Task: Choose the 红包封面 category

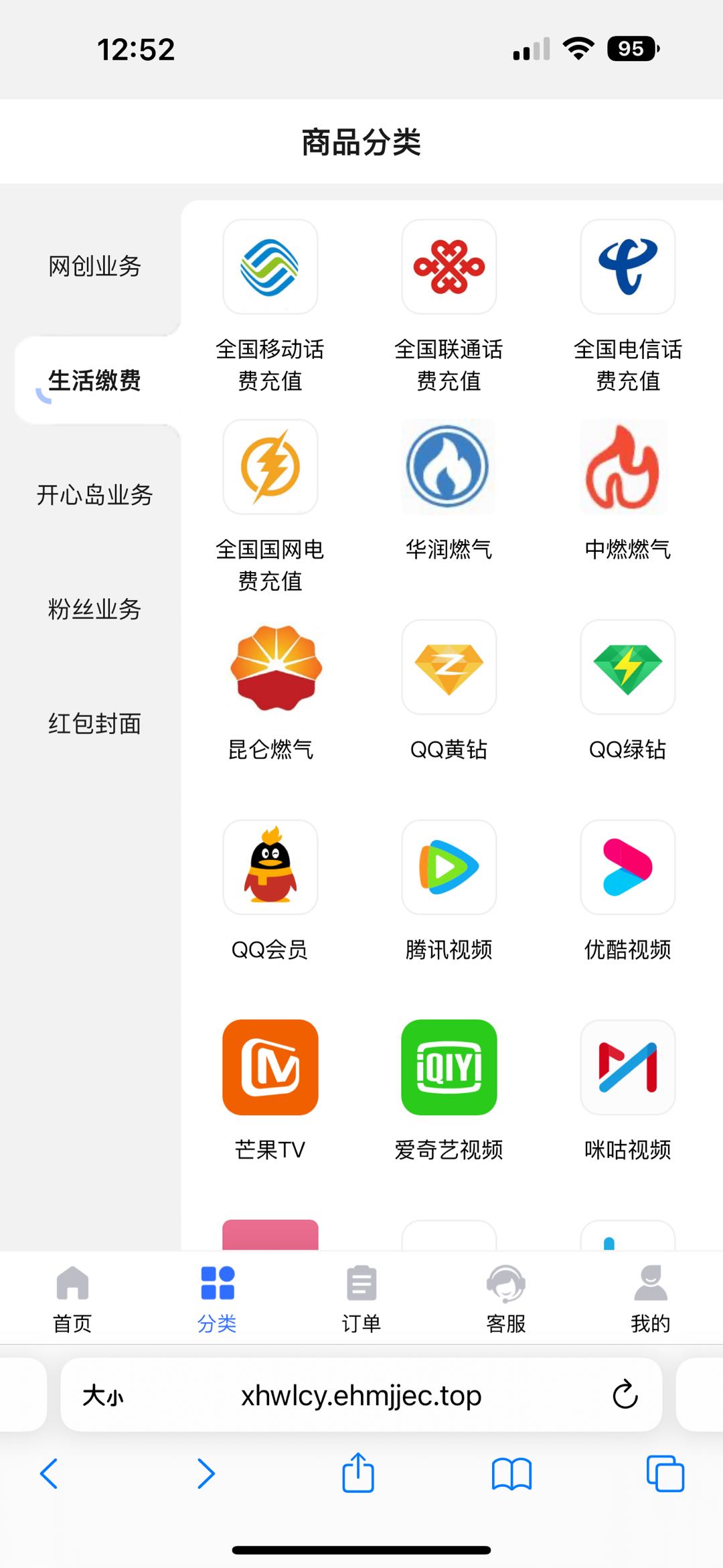Action: [94, 724]
